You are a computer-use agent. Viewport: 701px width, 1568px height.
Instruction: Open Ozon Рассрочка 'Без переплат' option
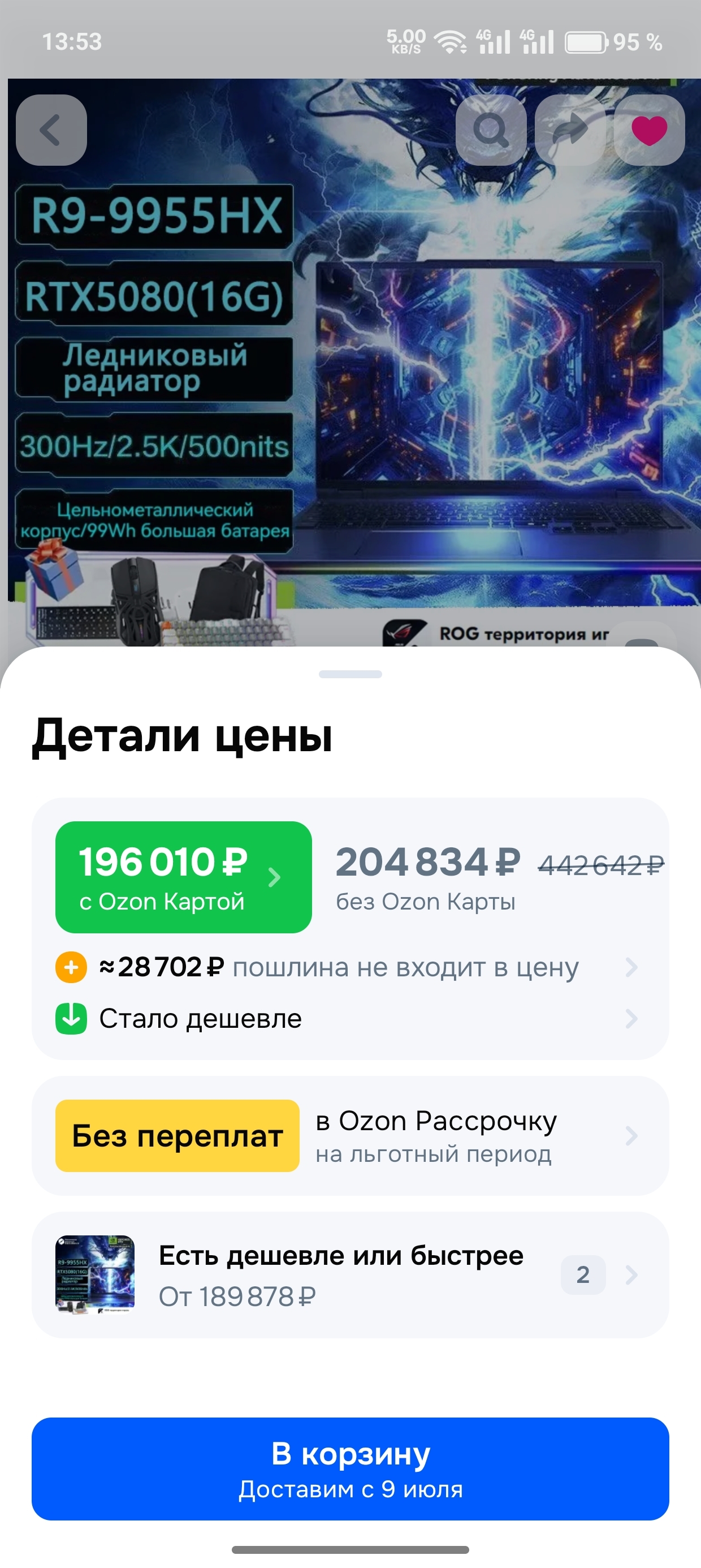coord(350,1136)
